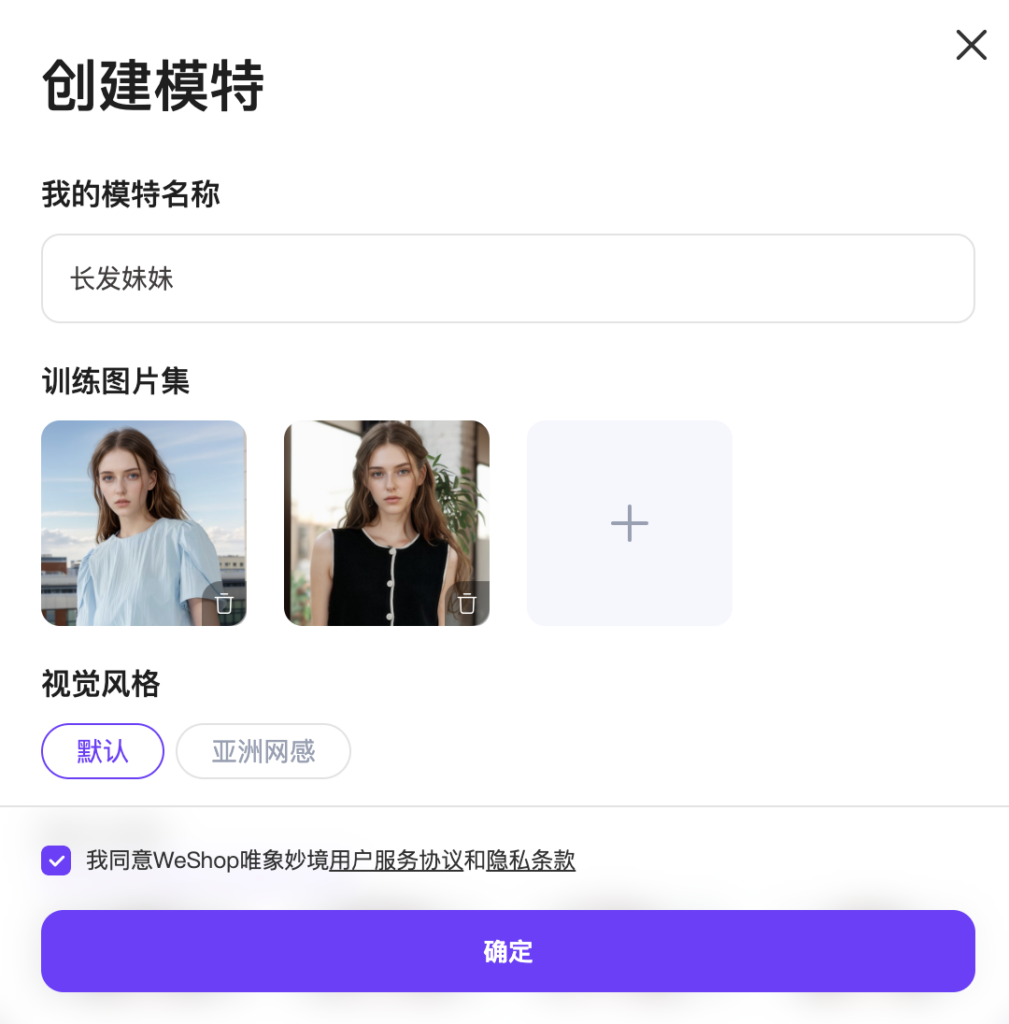This screenshot has height=1024, width=1009.
Task: Select the 默认 visual style
Action: 102,751
